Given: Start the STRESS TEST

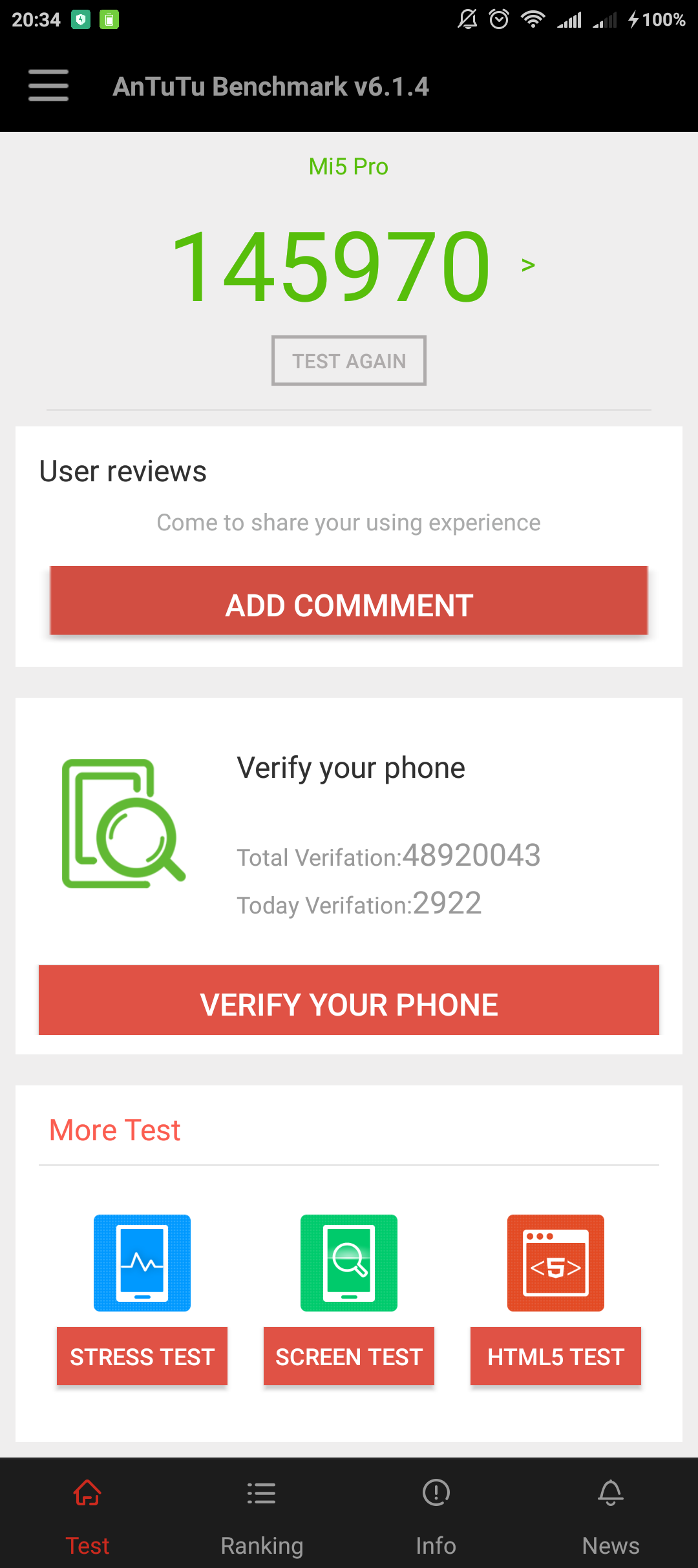Looking at the screenshot, I should pos(142,1356).
